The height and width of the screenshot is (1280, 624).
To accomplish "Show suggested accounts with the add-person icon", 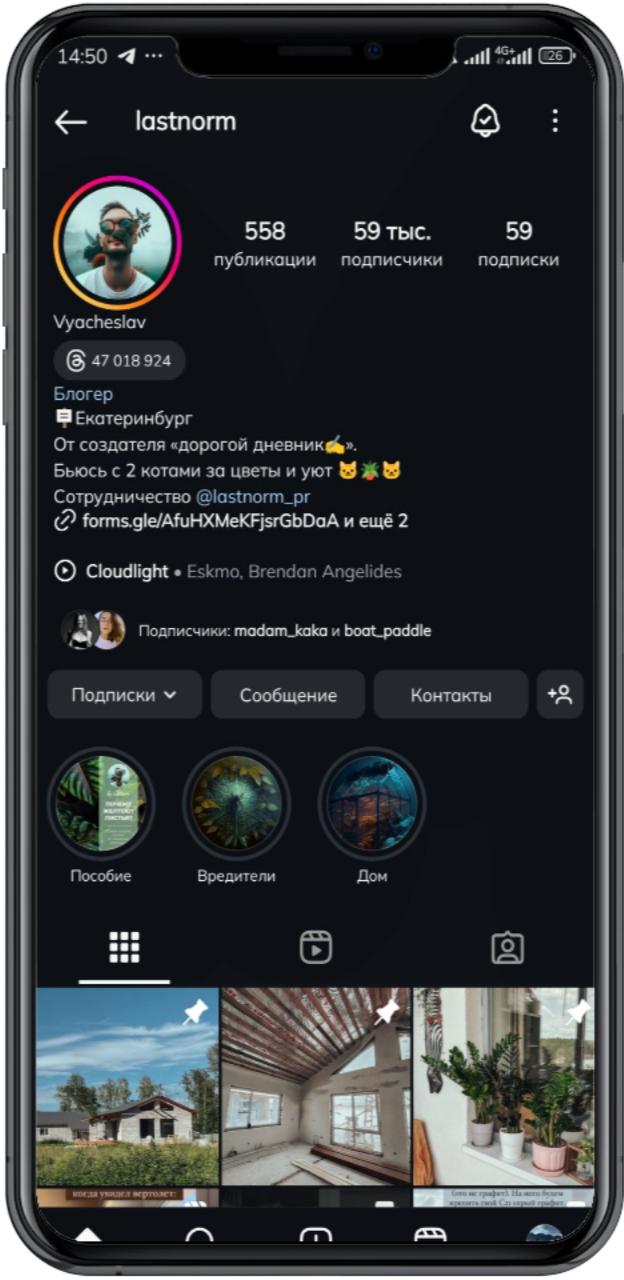I will pyautogui.click(x=560, y=695).
